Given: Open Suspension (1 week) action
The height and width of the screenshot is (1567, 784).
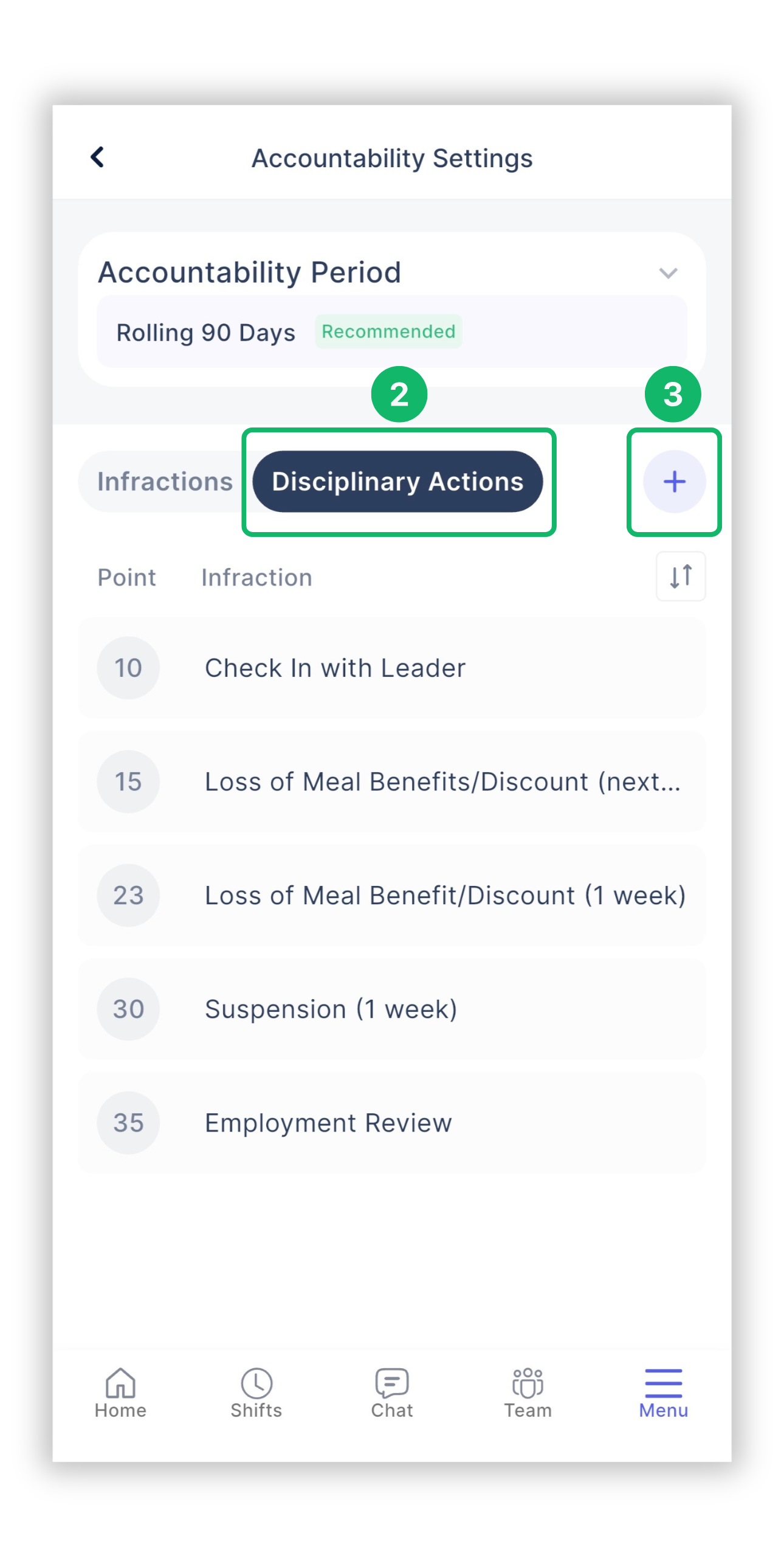Looking at the screenshot, I should (x=391, y=1009).
